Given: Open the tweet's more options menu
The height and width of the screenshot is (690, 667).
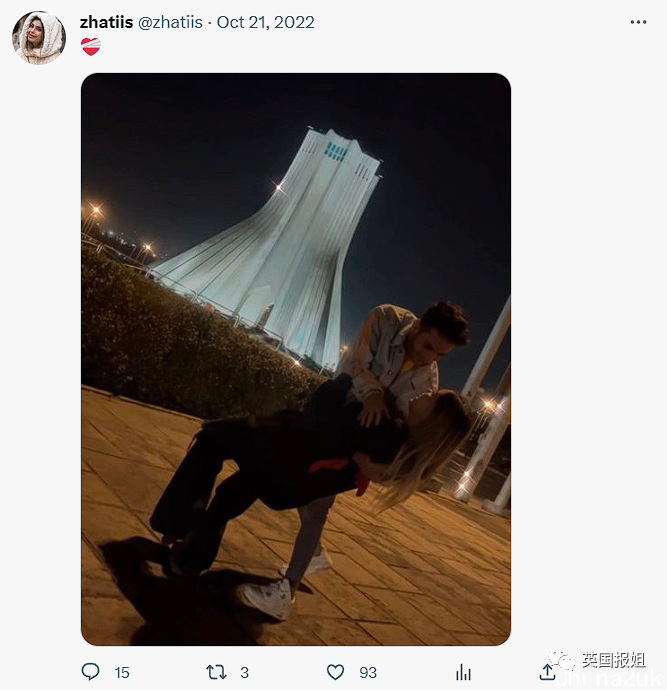Looking at the screenshot, I should pyautogui.click(x=637, y=22).
